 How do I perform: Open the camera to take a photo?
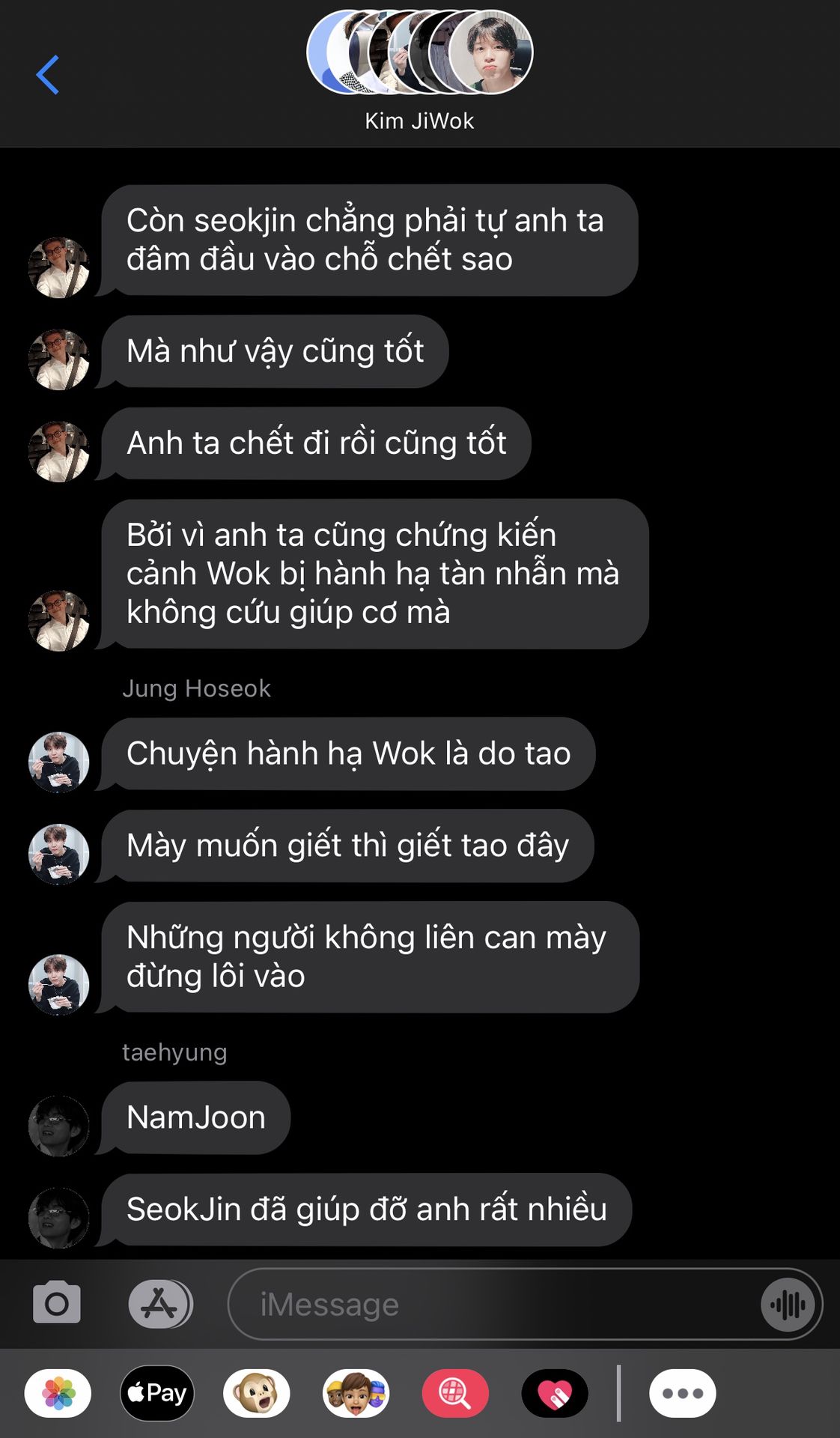pyautogui.click(x=57, y=1303)
